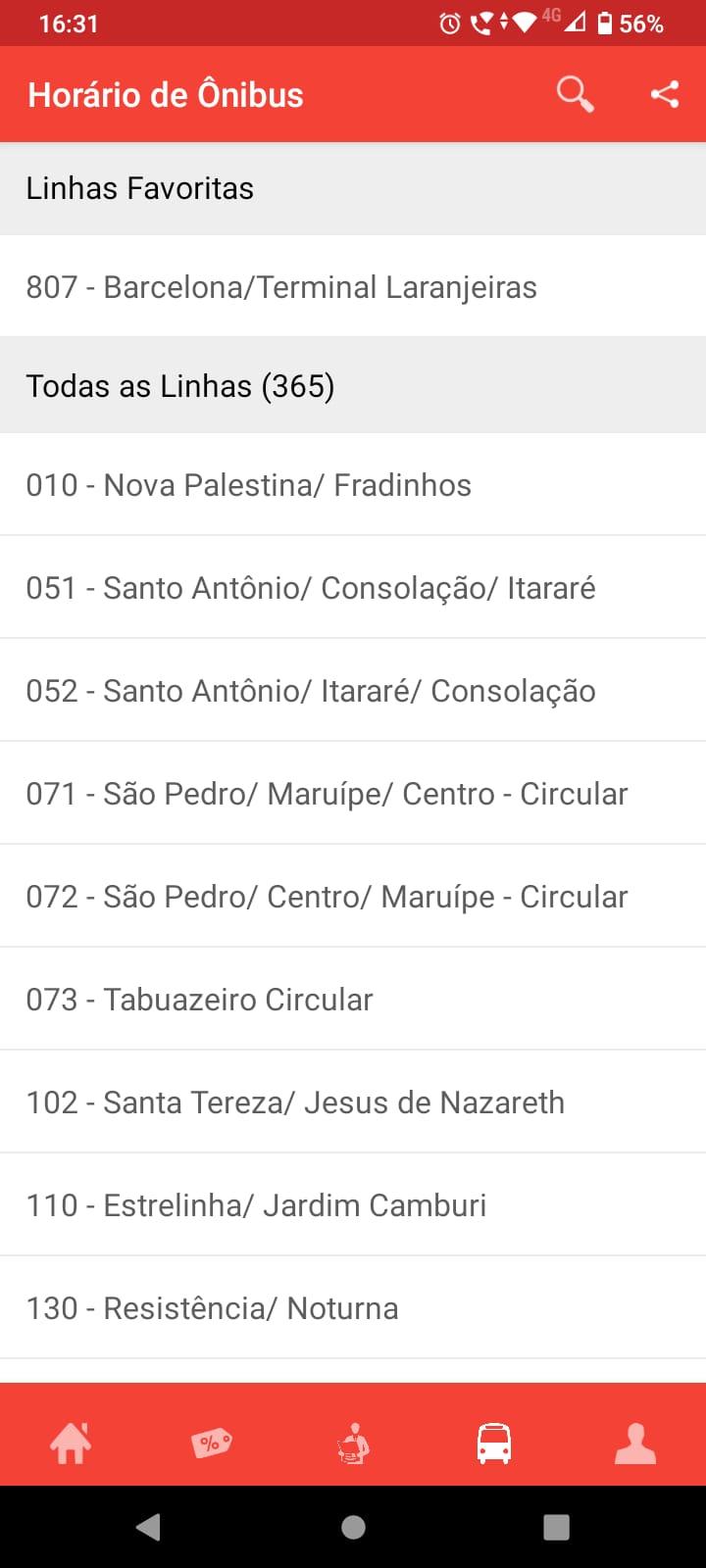Screen dimensions: 706x1568
Task: View line 052 Santo Antônio/ Itararé/ Consolação
Action: (353, 691)
